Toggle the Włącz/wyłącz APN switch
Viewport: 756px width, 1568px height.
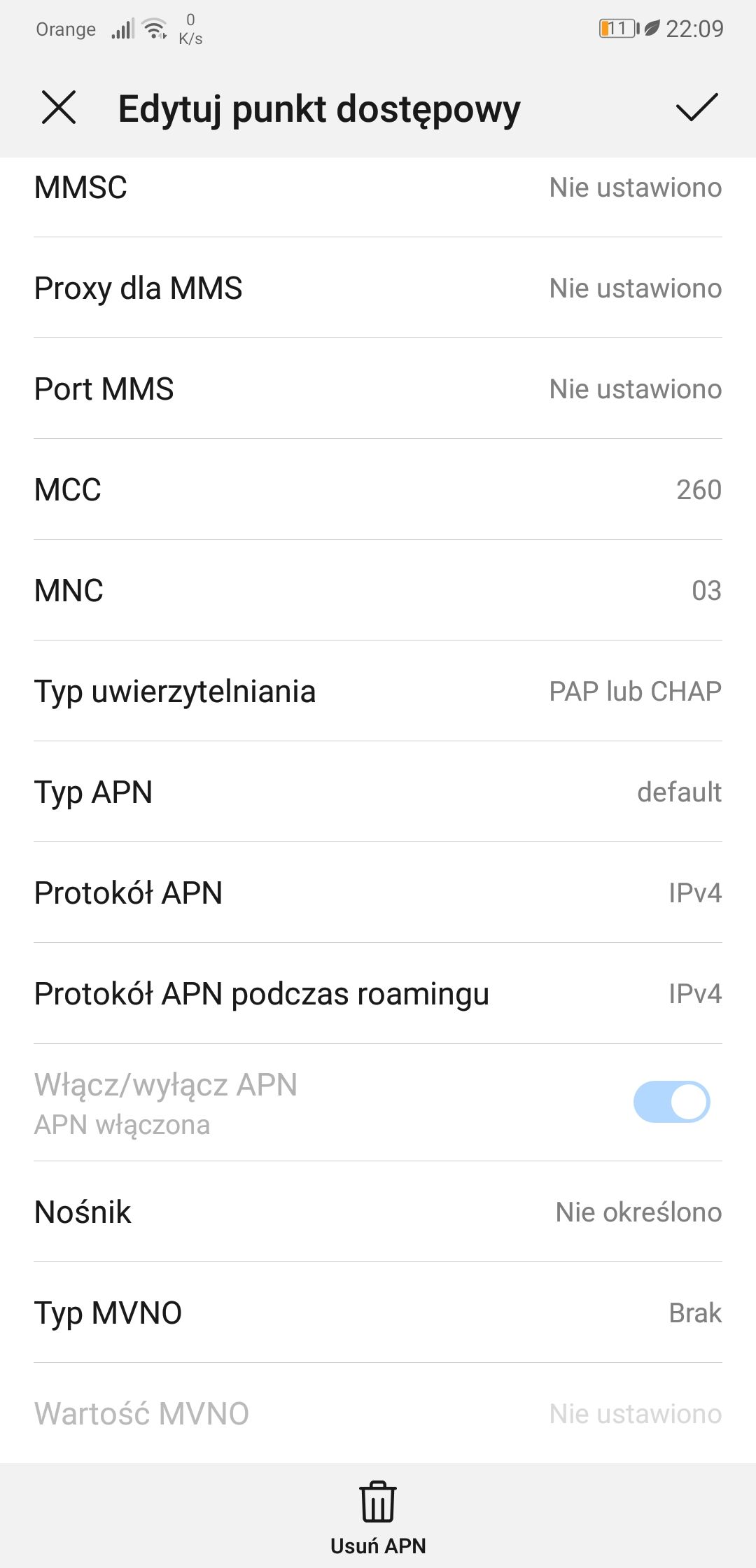point(671,1102)
